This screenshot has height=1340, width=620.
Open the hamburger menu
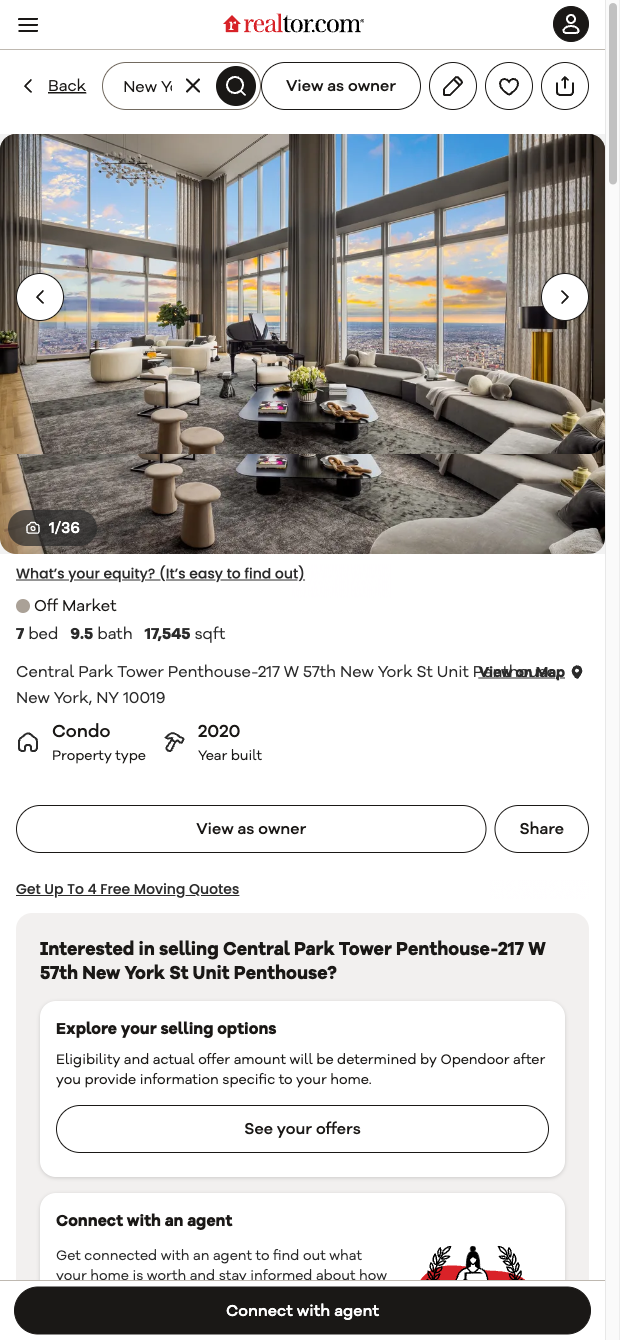pyautogui.click(x=28, y=25)
